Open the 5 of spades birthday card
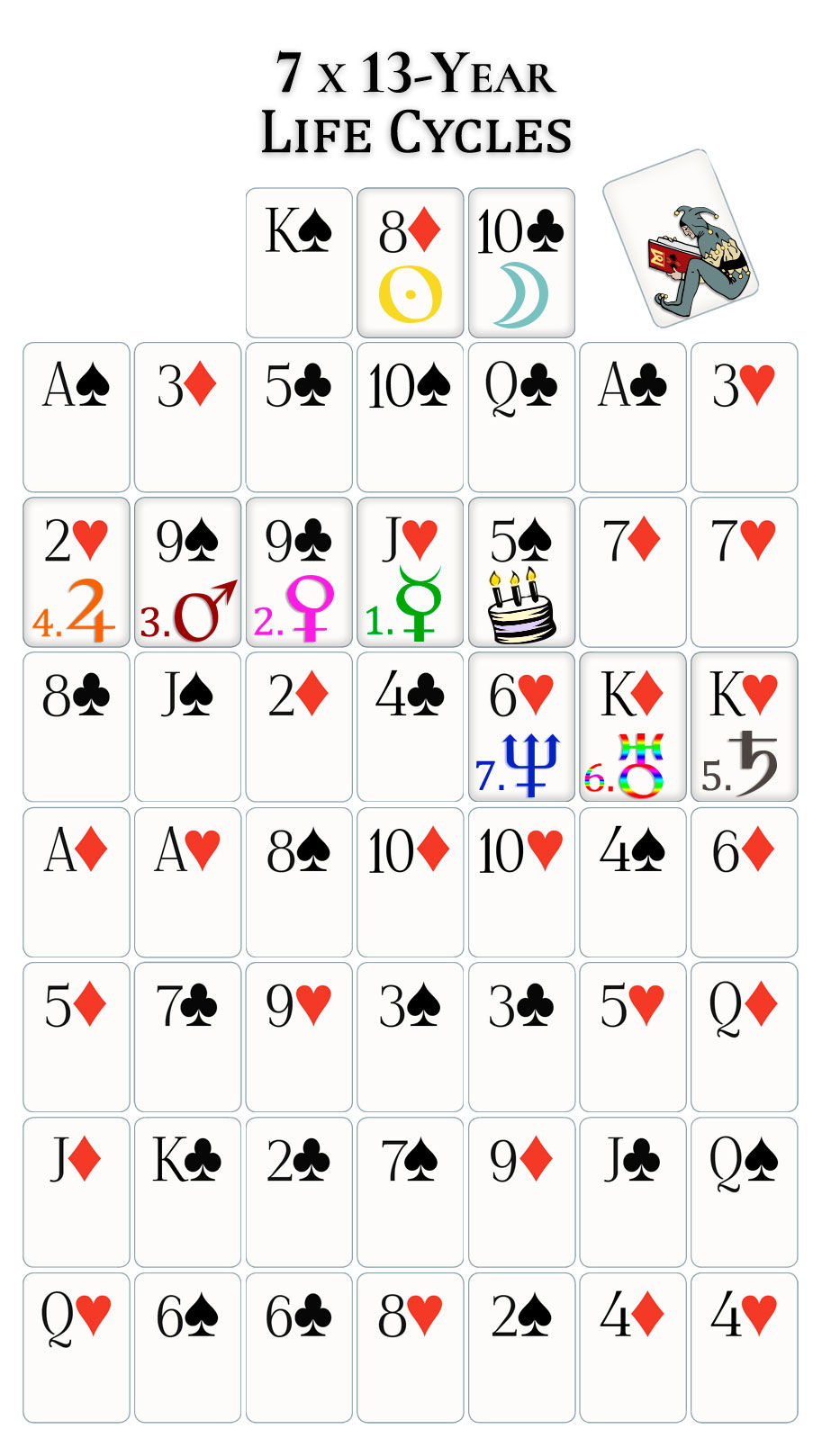Screen dimensions: 822x1456 (521, 572)
